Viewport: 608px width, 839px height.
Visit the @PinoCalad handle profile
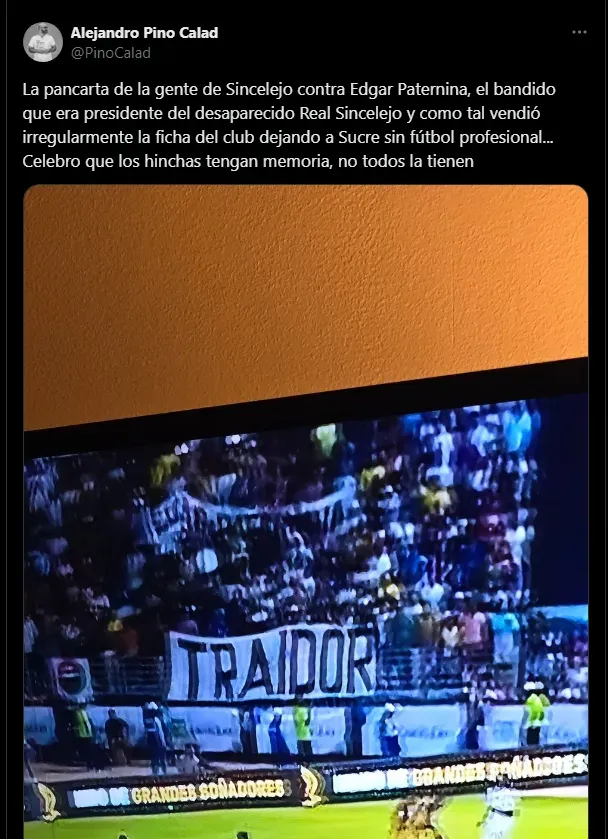(x=110, y=52)
